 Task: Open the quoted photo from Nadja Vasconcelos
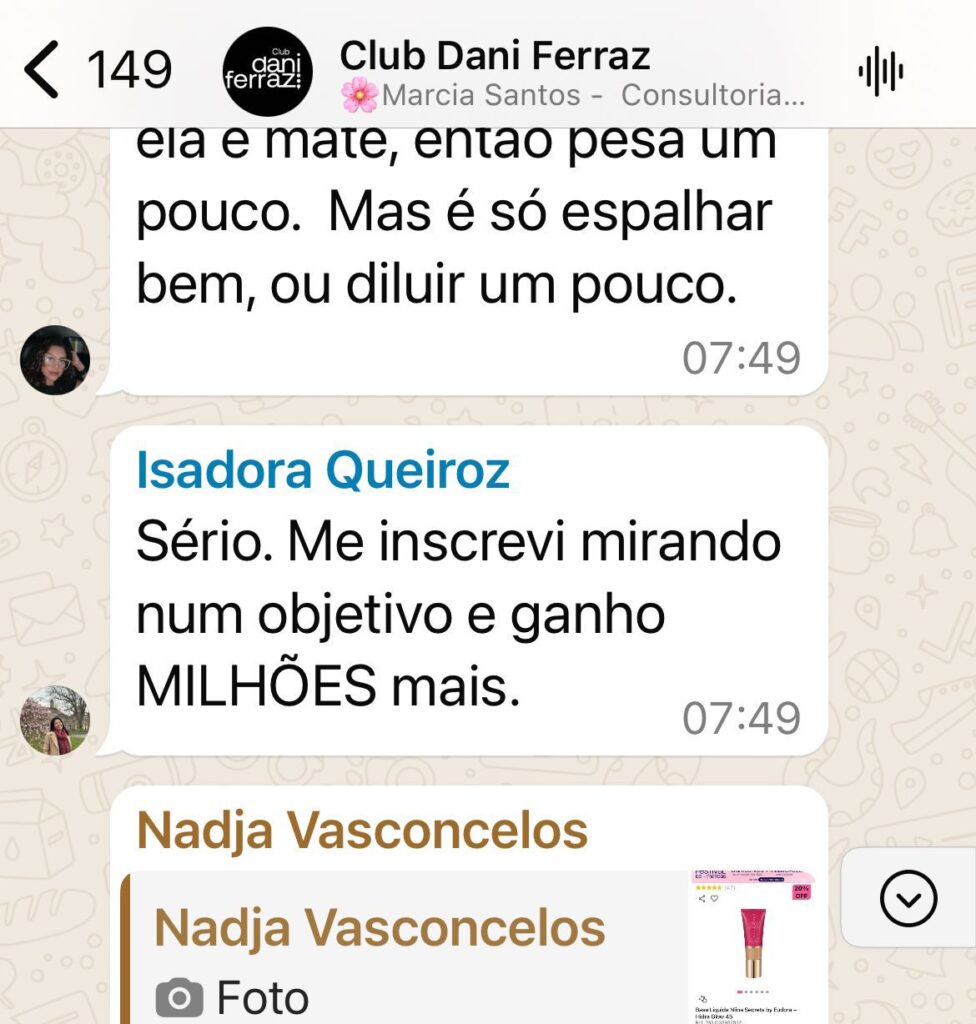tap(748, 945)
